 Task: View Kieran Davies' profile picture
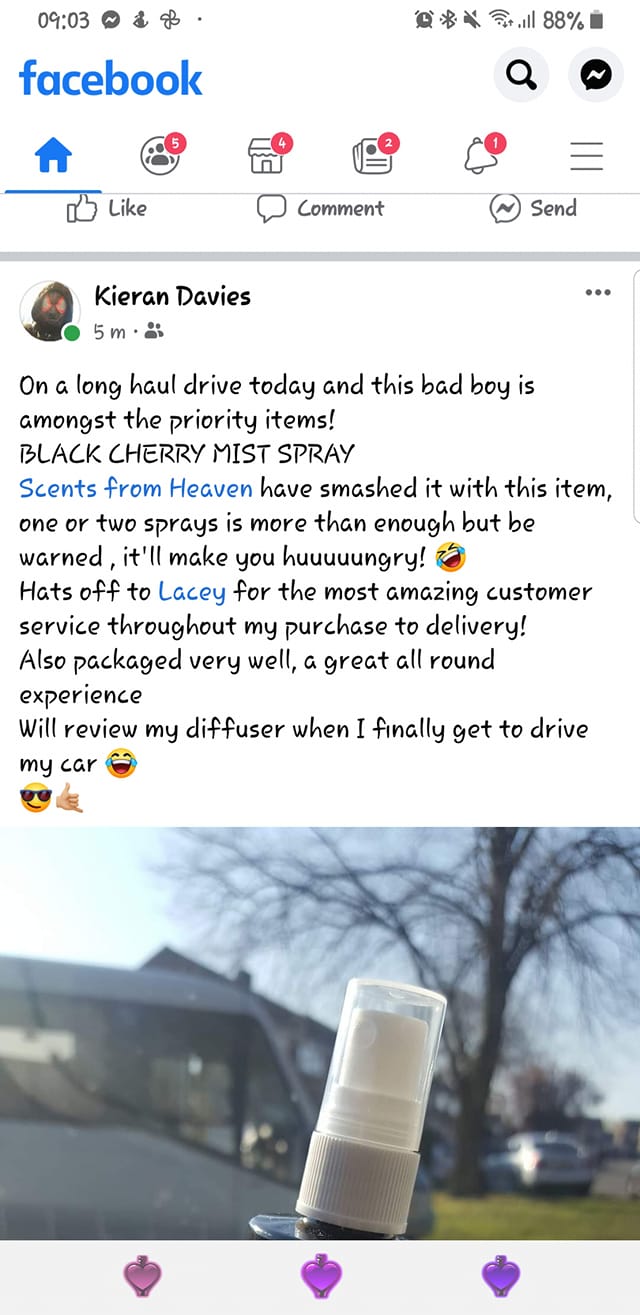pyautogui.click(x=49, y=310)
